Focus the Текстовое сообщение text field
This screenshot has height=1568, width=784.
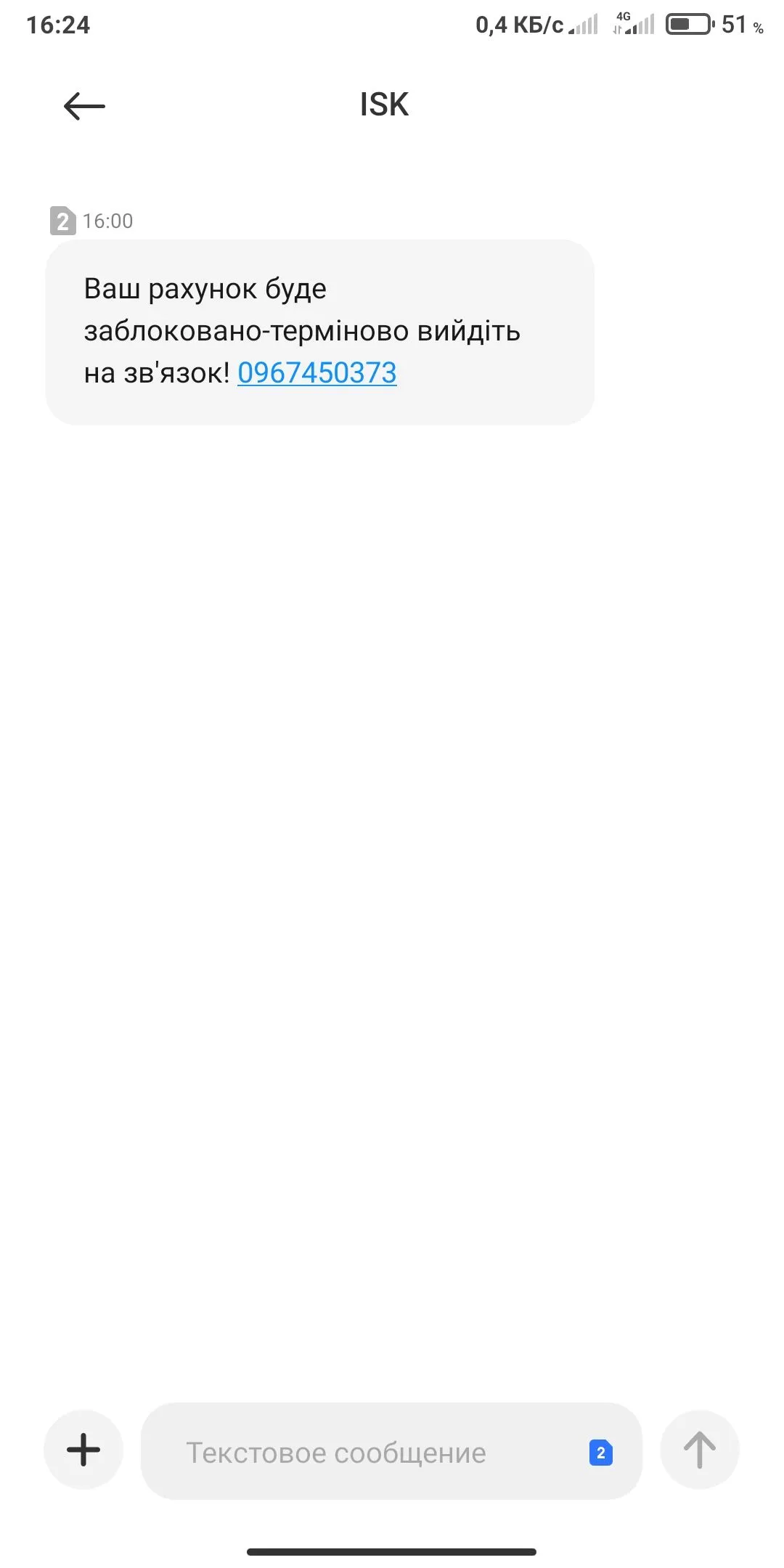pyautogui.click(x=363, y=1452)
